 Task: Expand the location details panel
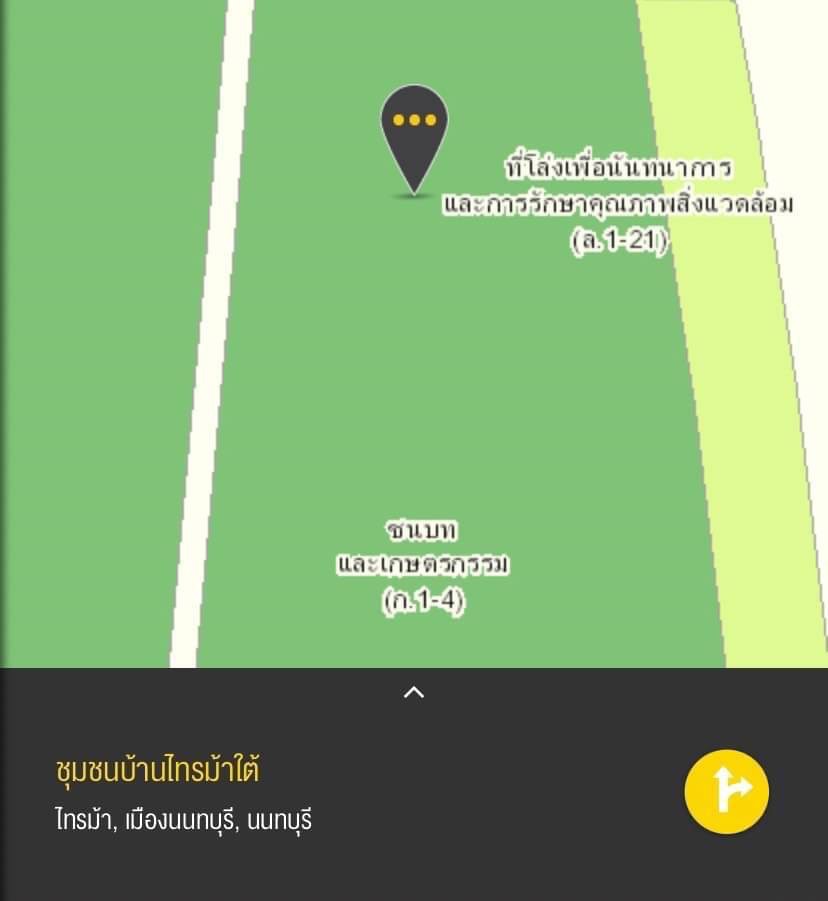tap(414, 692)
